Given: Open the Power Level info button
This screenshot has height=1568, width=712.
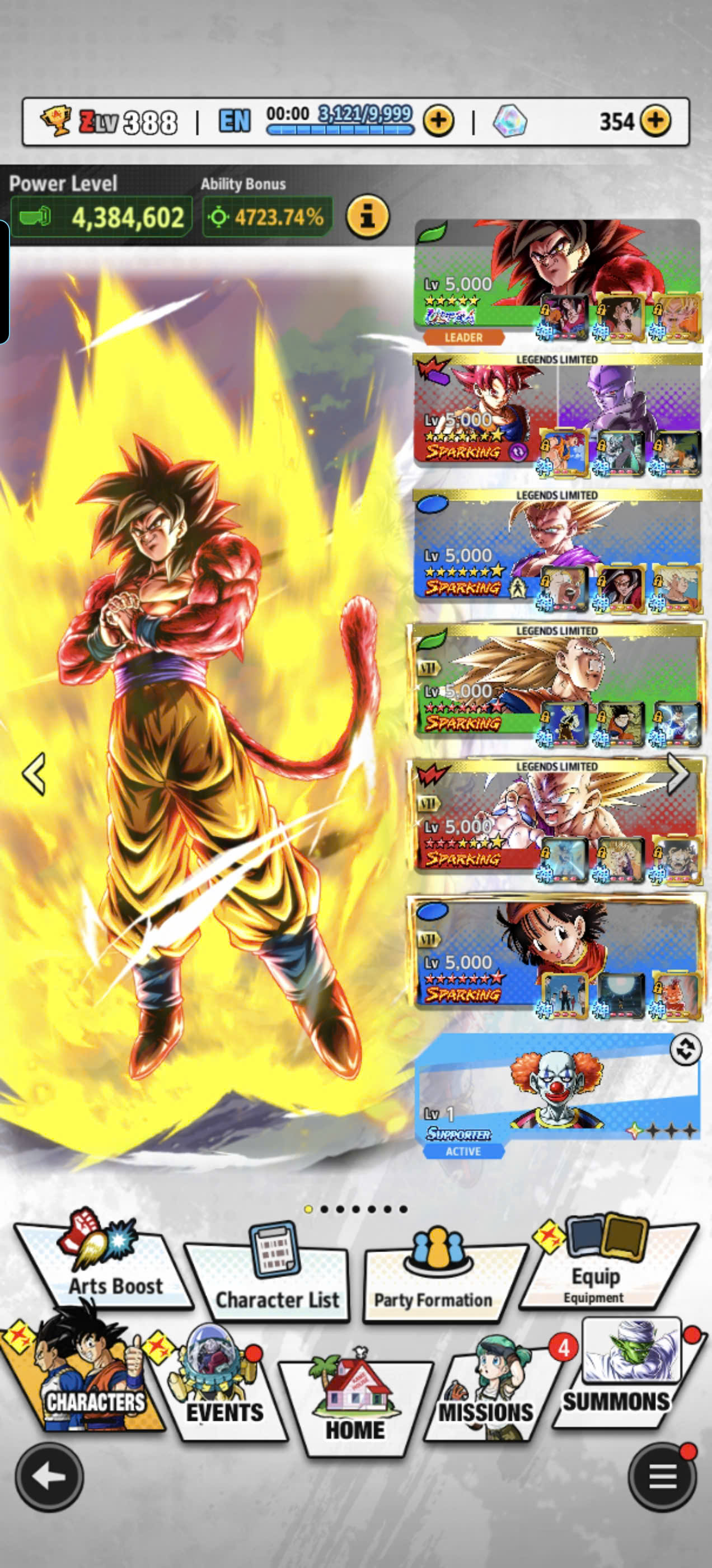Looking at the screenshot, I should [368, 216].
